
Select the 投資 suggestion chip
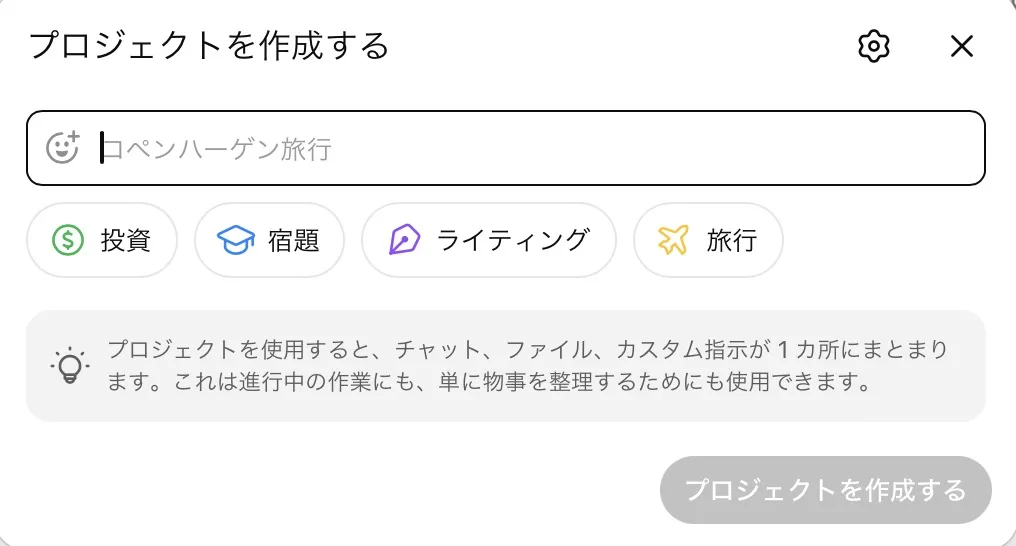pyautogui.click(x=102, y=240)
